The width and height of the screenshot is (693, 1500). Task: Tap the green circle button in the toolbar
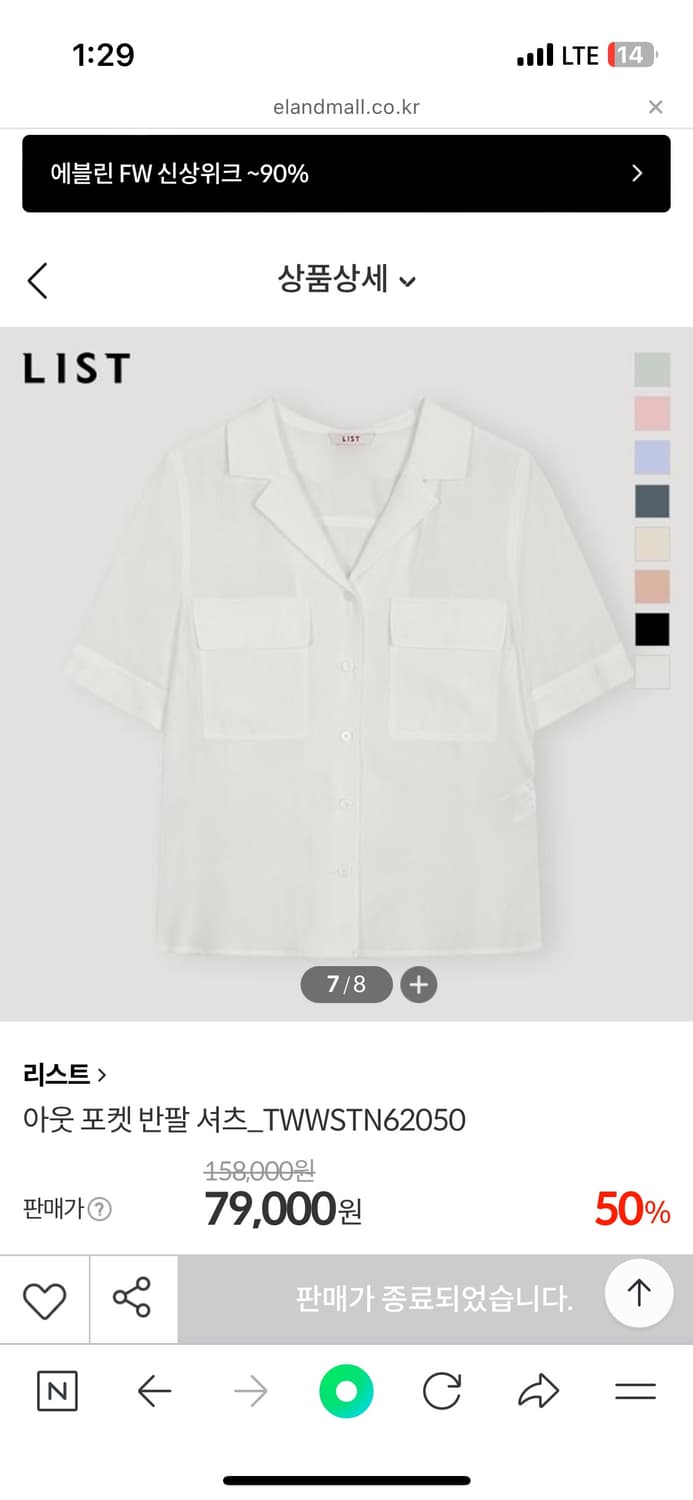pyautogui.click(x=346, y=1391)
